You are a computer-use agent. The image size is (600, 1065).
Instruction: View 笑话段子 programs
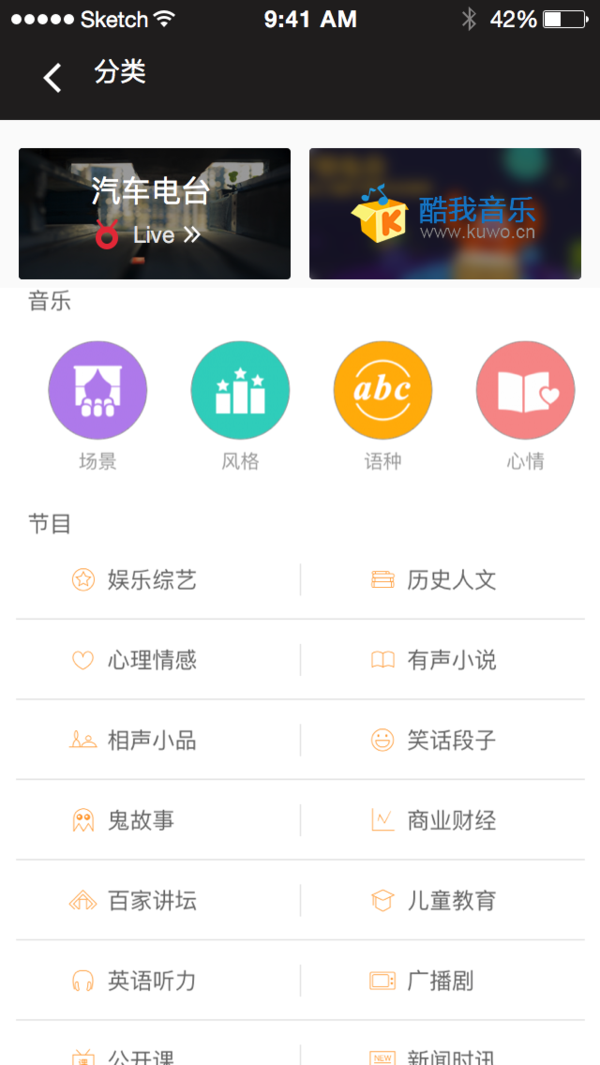[x=450, y=741]
